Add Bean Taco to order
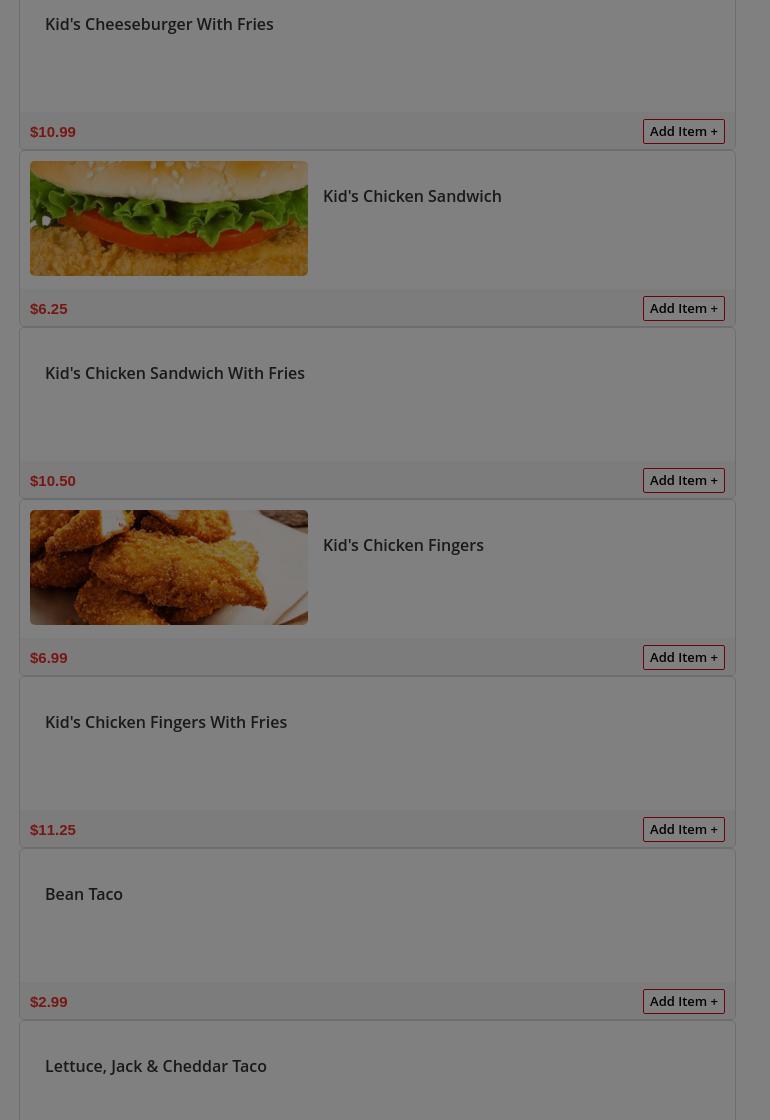The image size is (770, 1120). (x=683, y=1001)
